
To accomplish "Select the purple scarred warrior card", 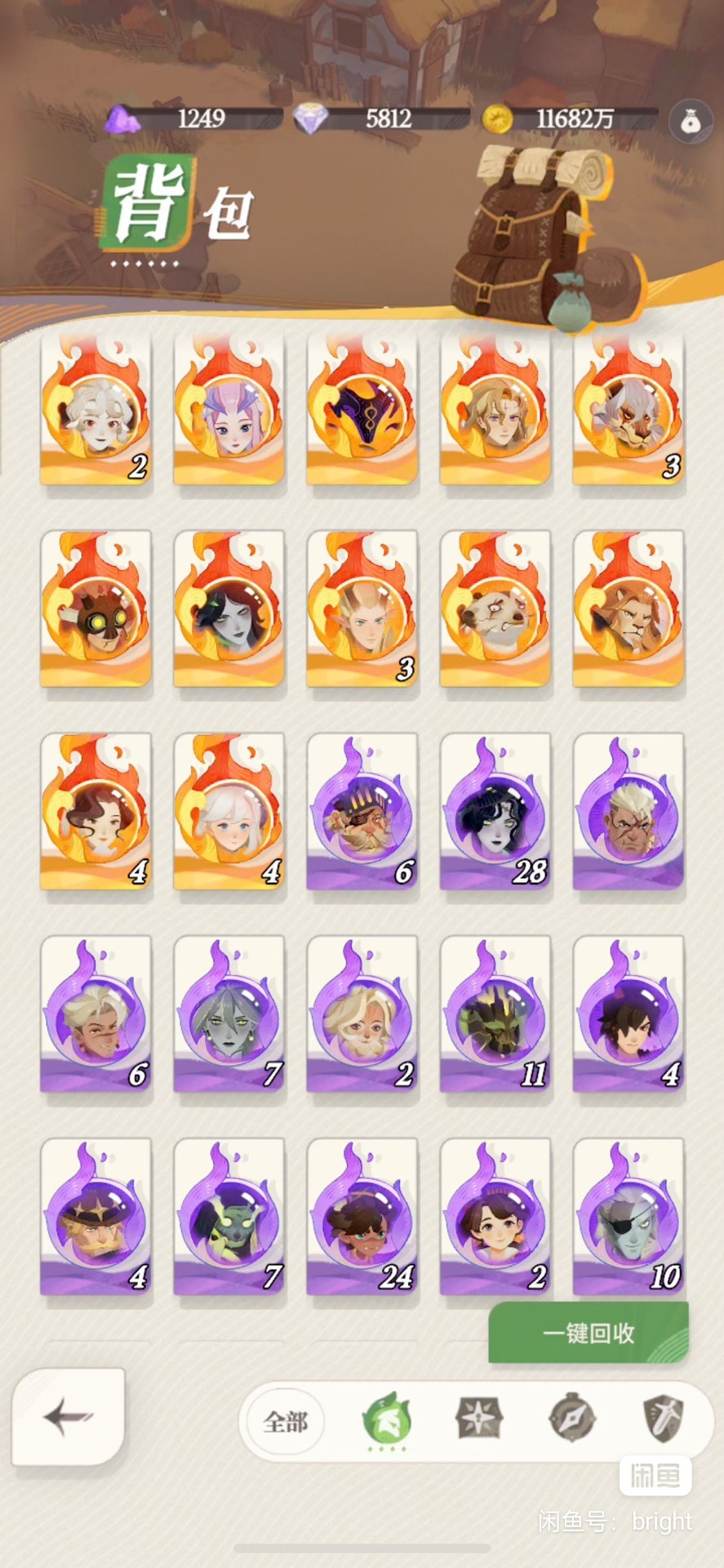I will 629,812.
